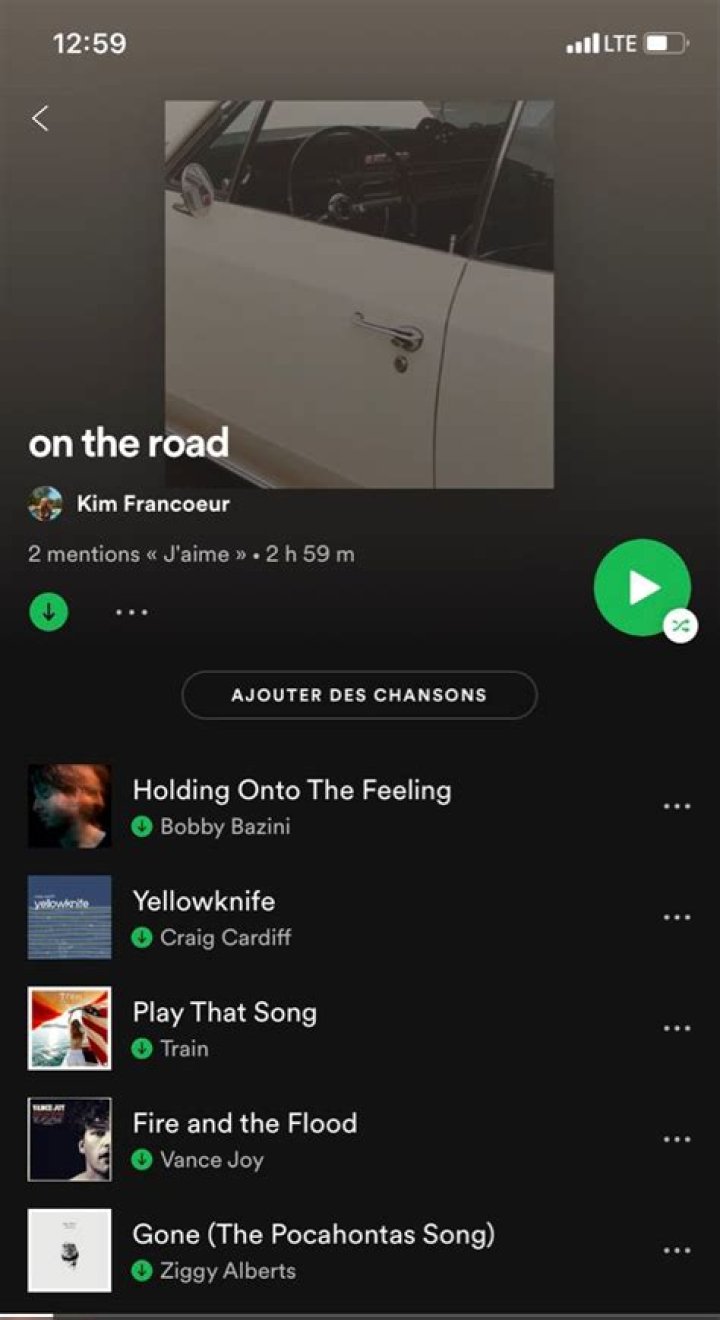Toggle the shuffle icon on the play button
Screen dimensions: 720x1320
pos(682,627)
